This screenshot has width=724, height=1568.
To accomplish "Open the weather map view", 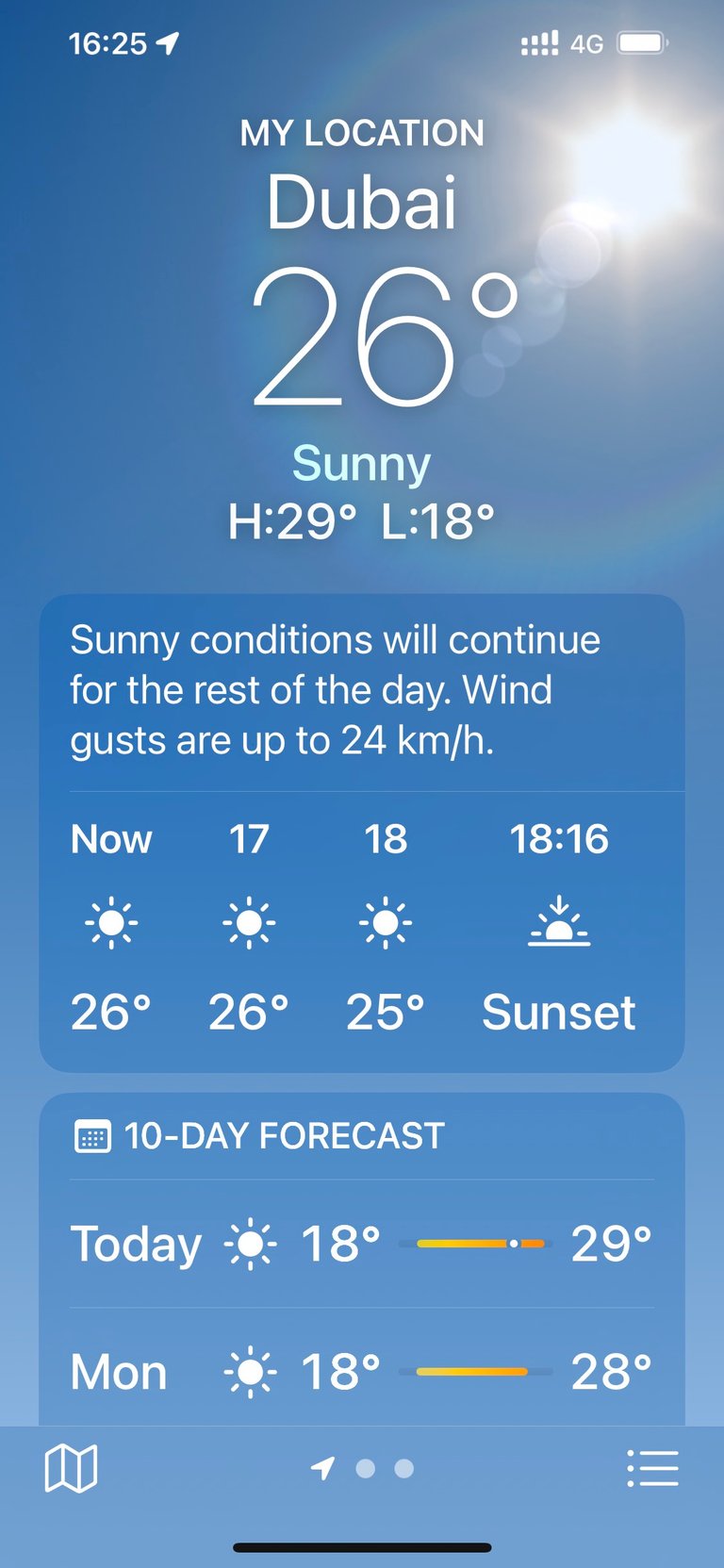I will point(71,1468).
